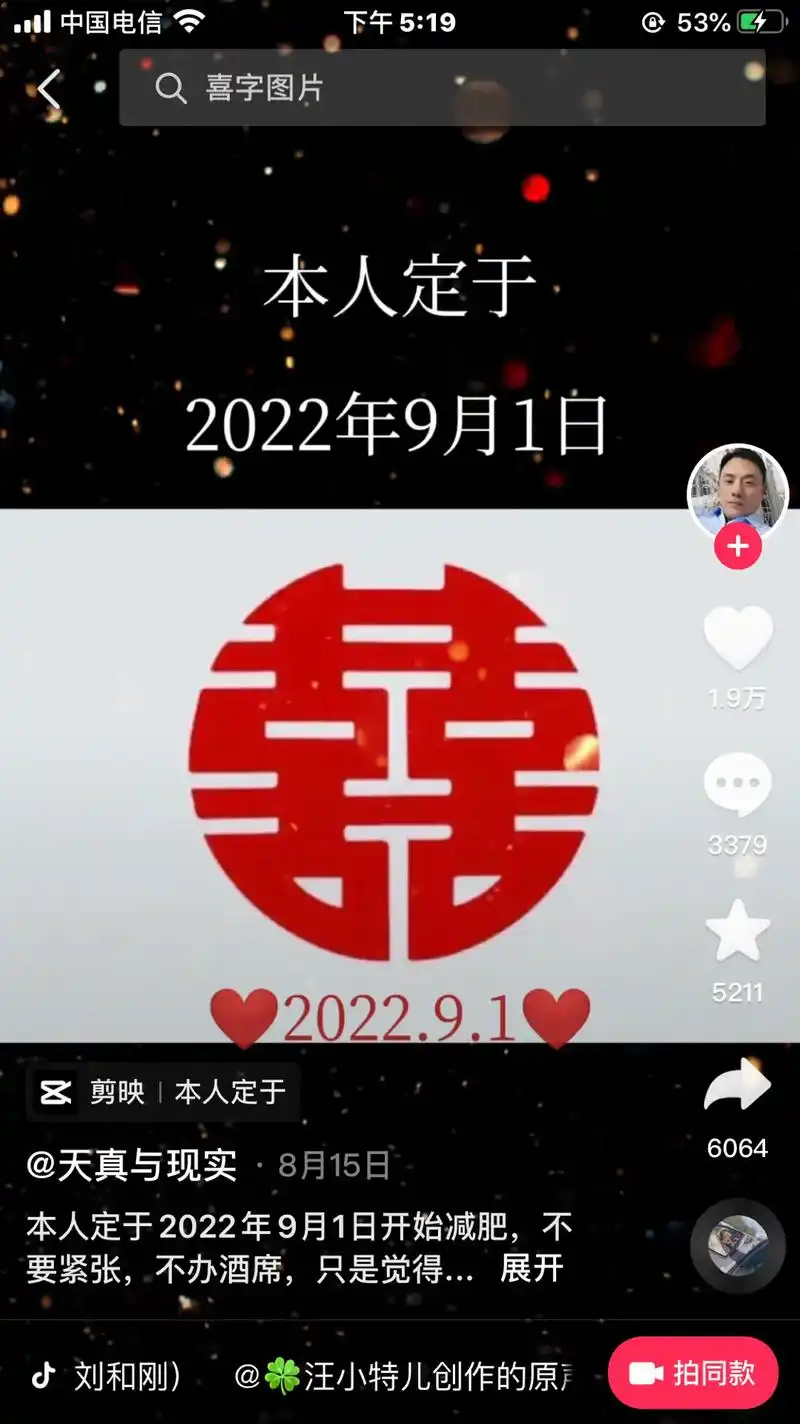Toggle favorite using the star icon
Viewport: 800px width, 1424px height.
(x=736, y=932)
